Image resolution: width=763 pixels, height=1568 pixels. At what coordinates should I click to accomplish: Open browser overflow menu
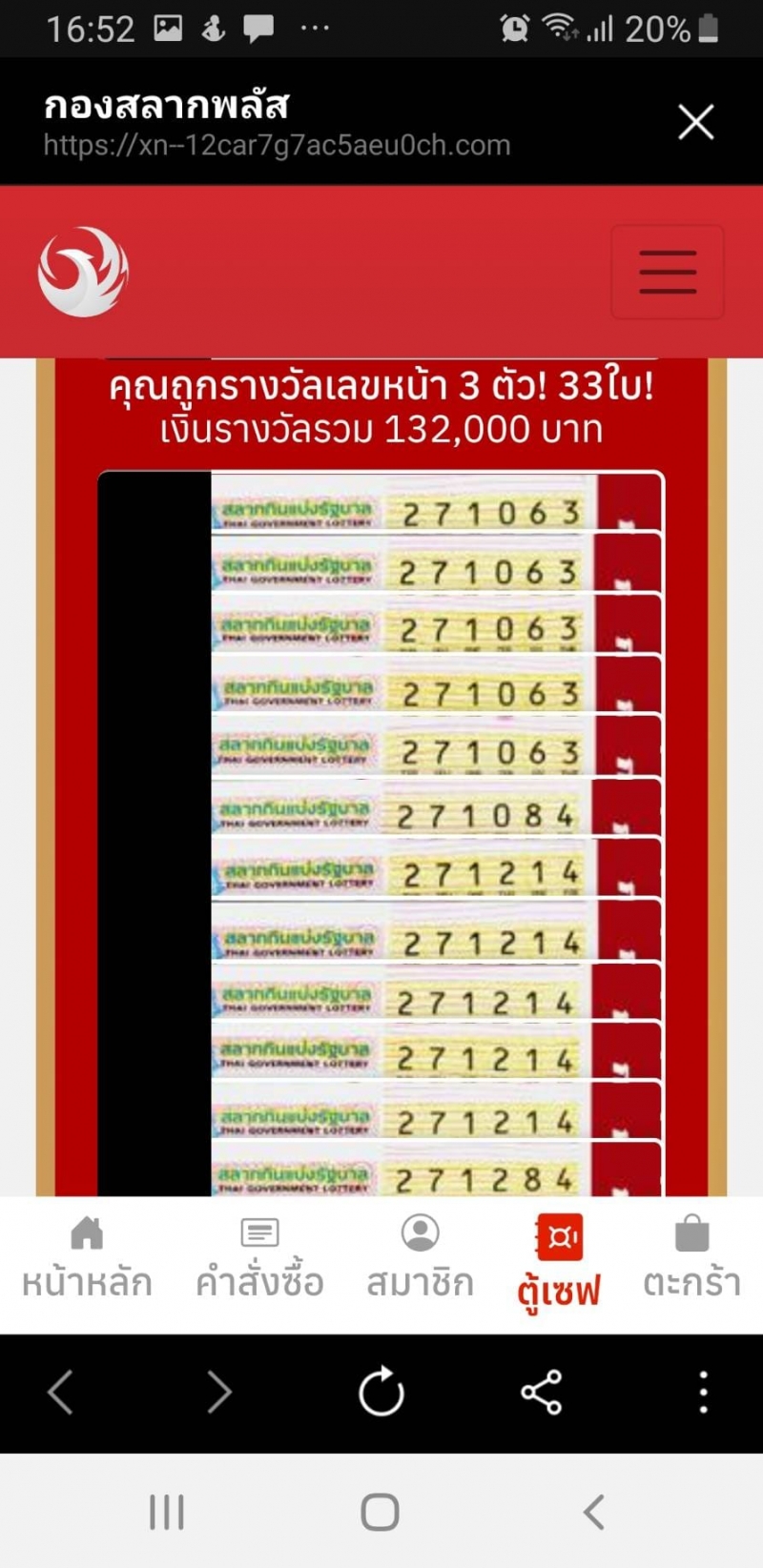pos(703,1393)
